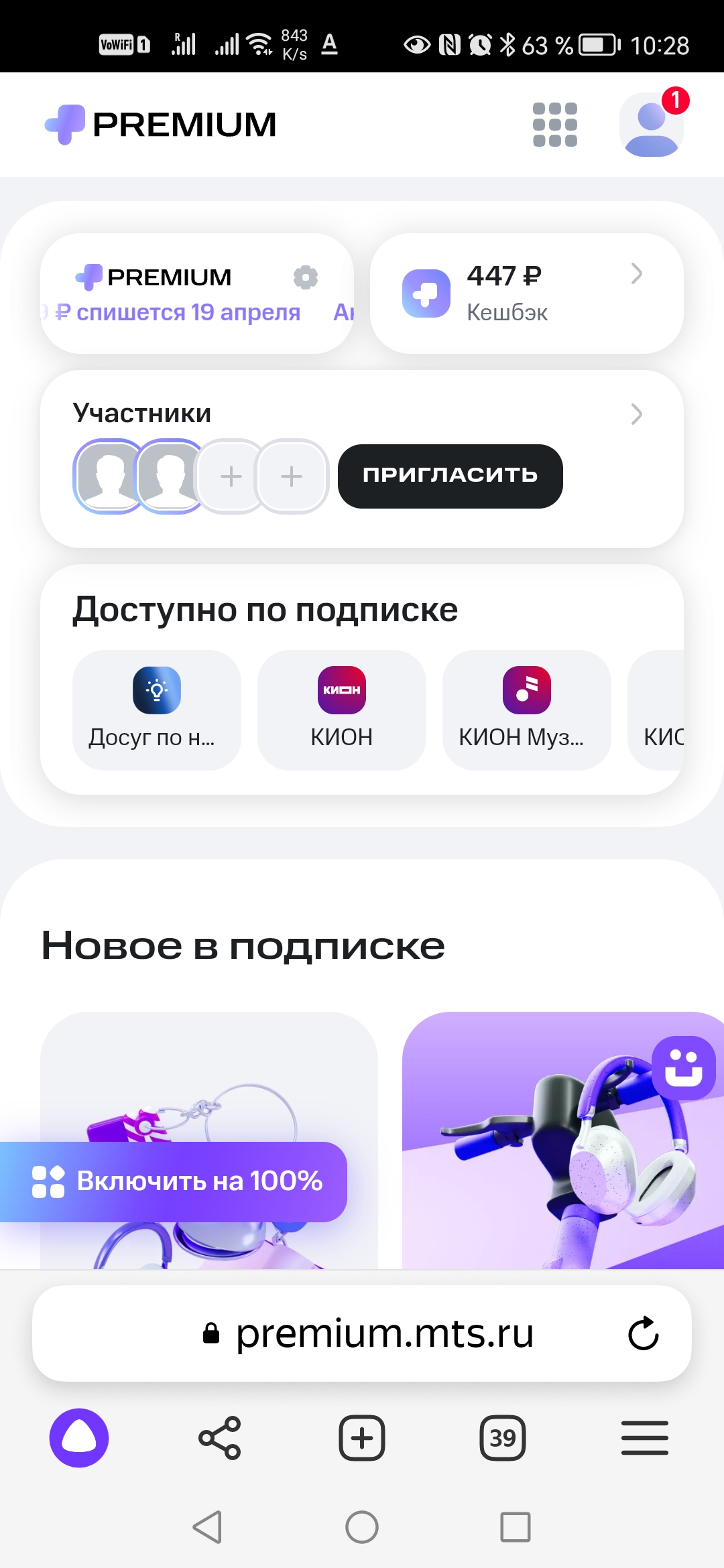The width and height of the screenshot is (724, 1568).
Task: Expand the Участники section chevron
Action: pos(636,414)
